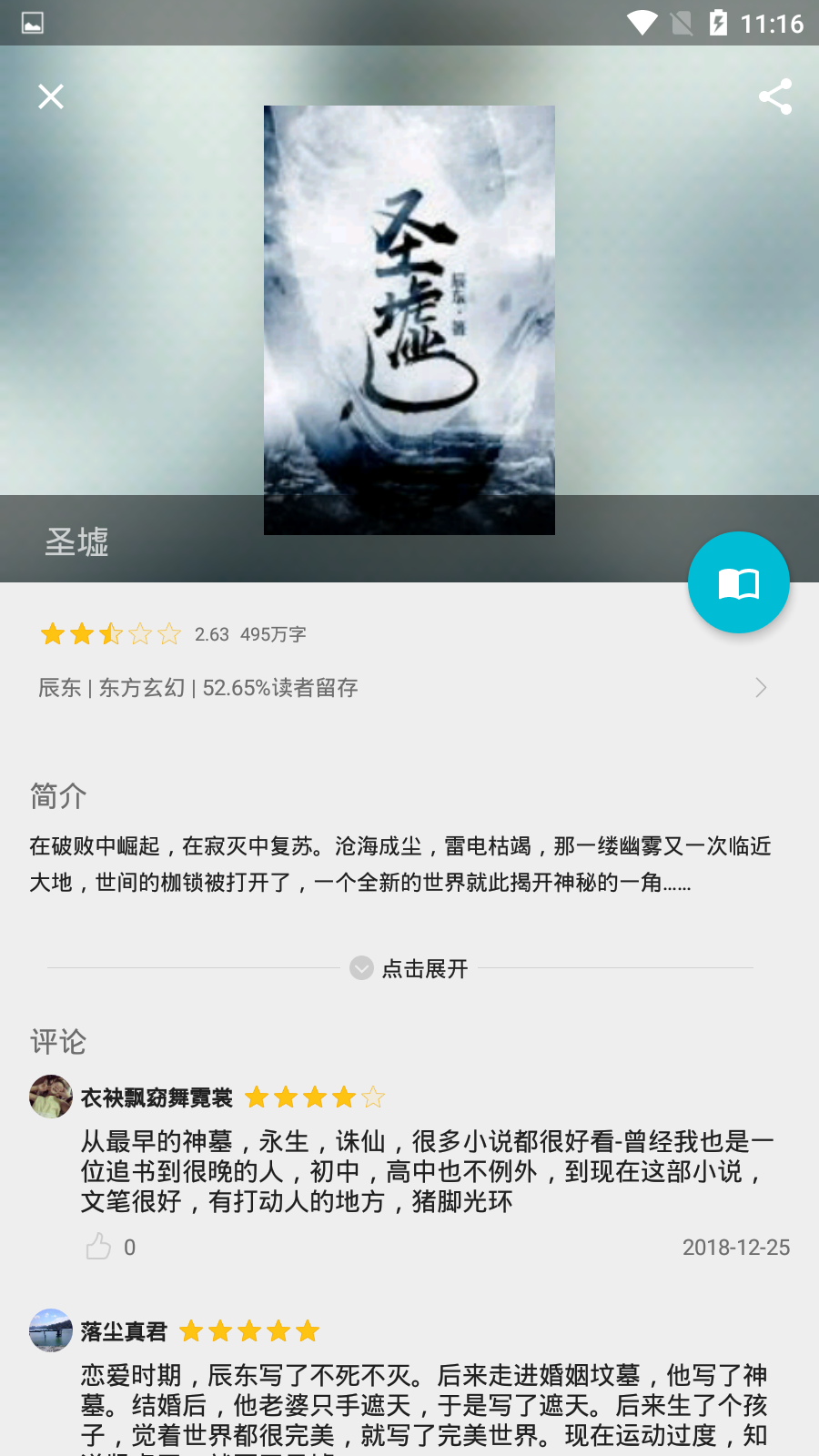The width and height of the screenshot is (819, 1456).
Task: Start reading with the floating book button
Action: [738, 582]
